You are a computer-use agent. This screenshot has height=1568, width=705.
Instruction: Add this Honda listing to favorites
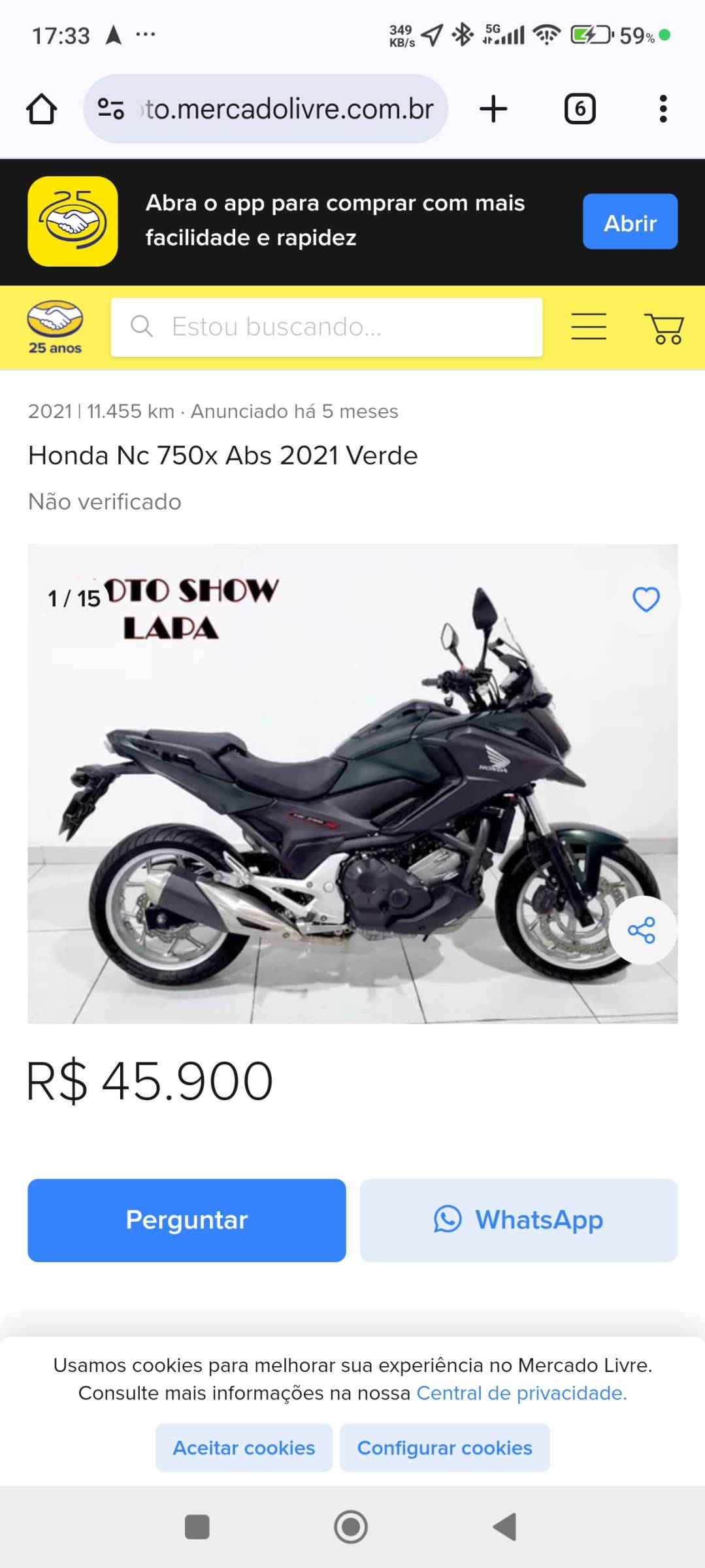tap(646, 600)
